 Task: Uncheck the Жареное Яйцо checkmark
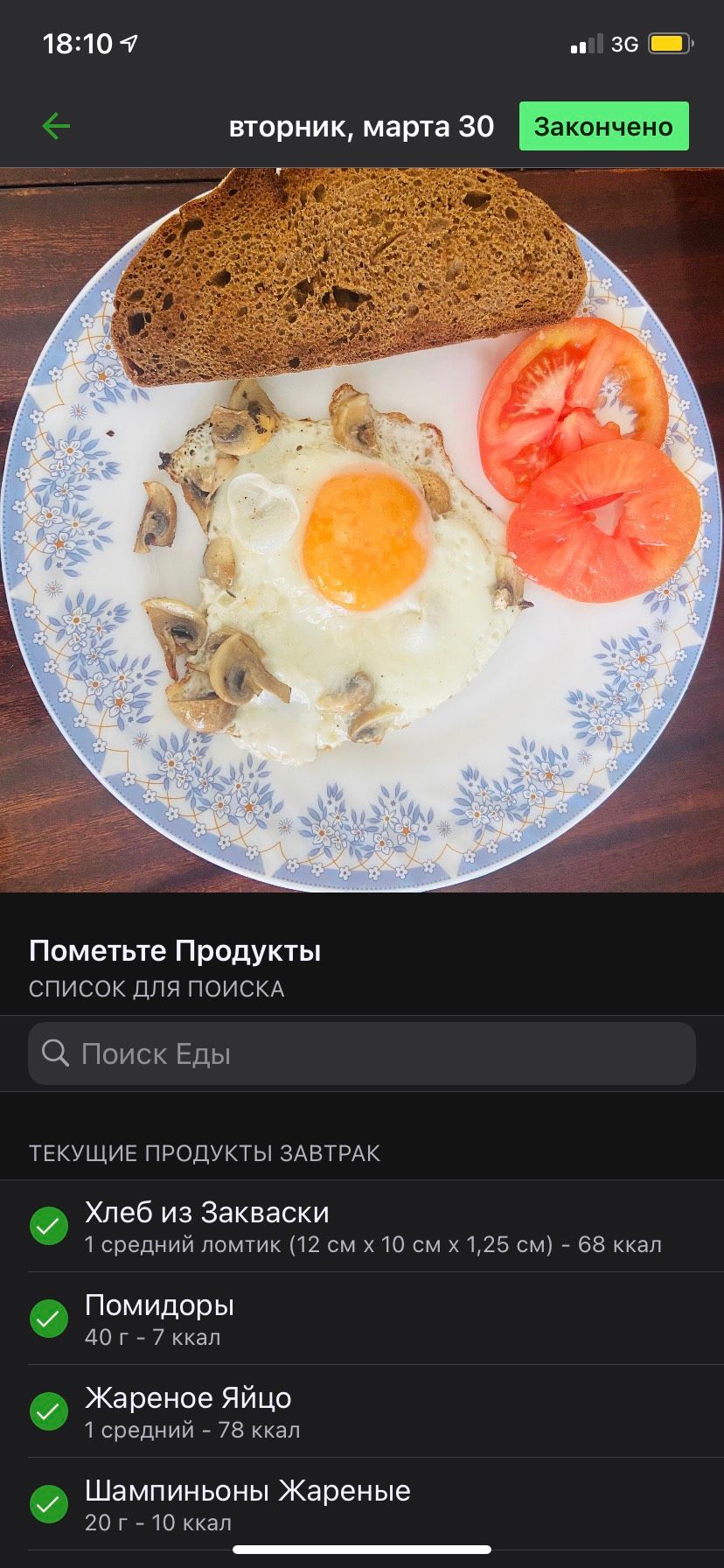(49, 1410)
